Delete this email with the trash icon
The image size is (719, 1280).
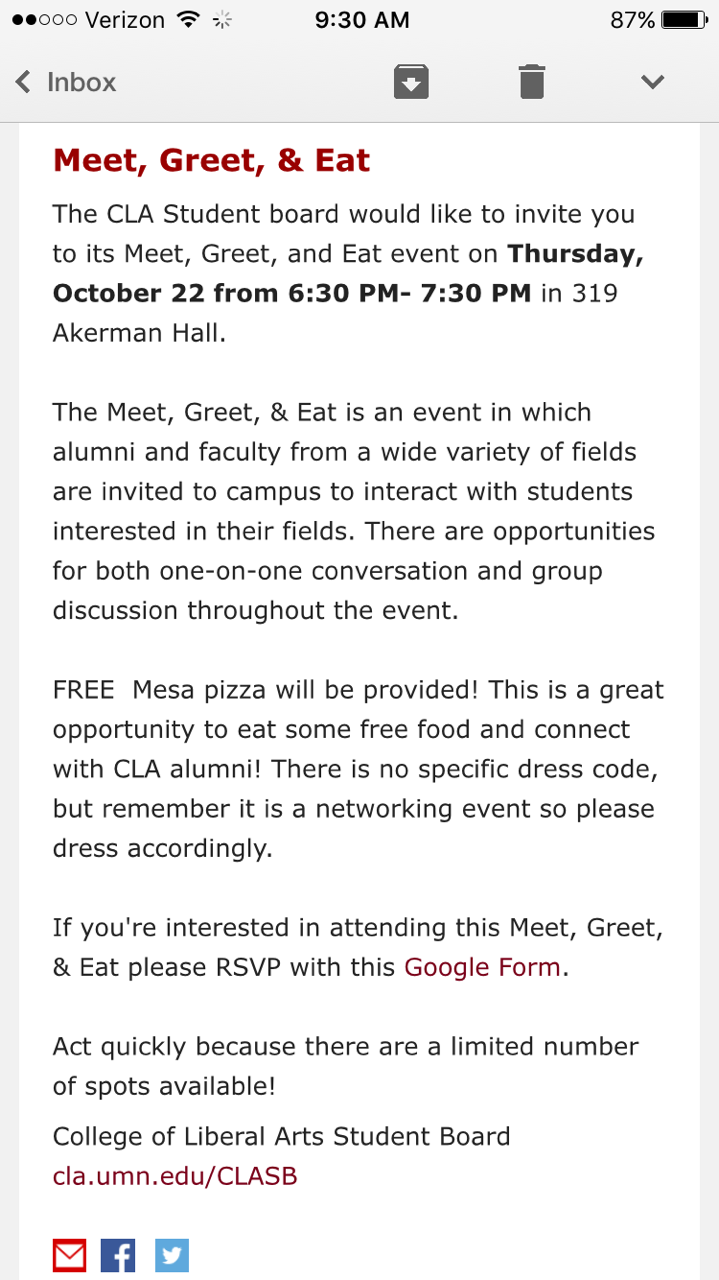(x=532, y=82)
